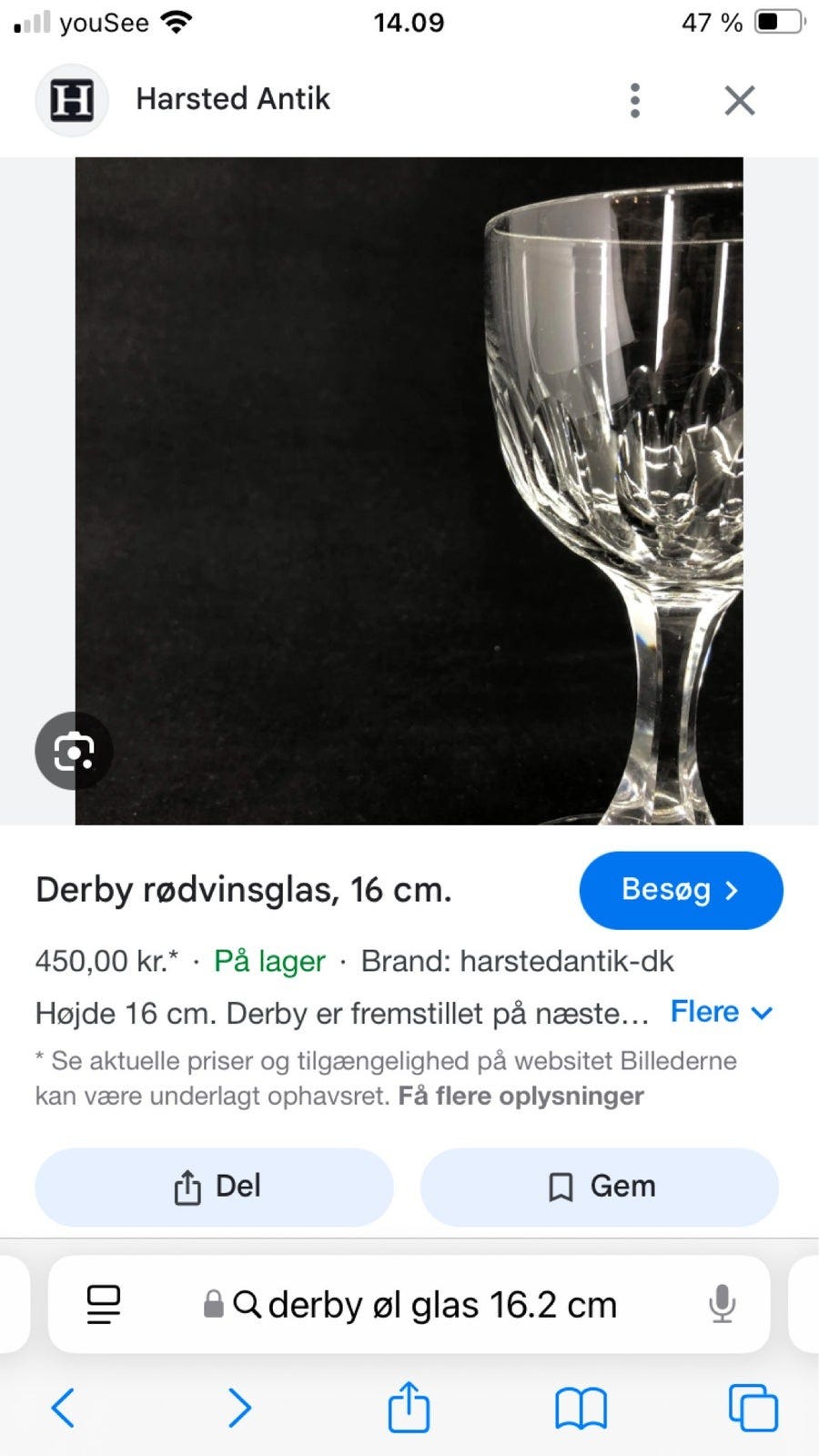Expand the truncated description with Flere
Image resolution: width=819 pixels, height=1456 pixels.
coord(722,1011)
